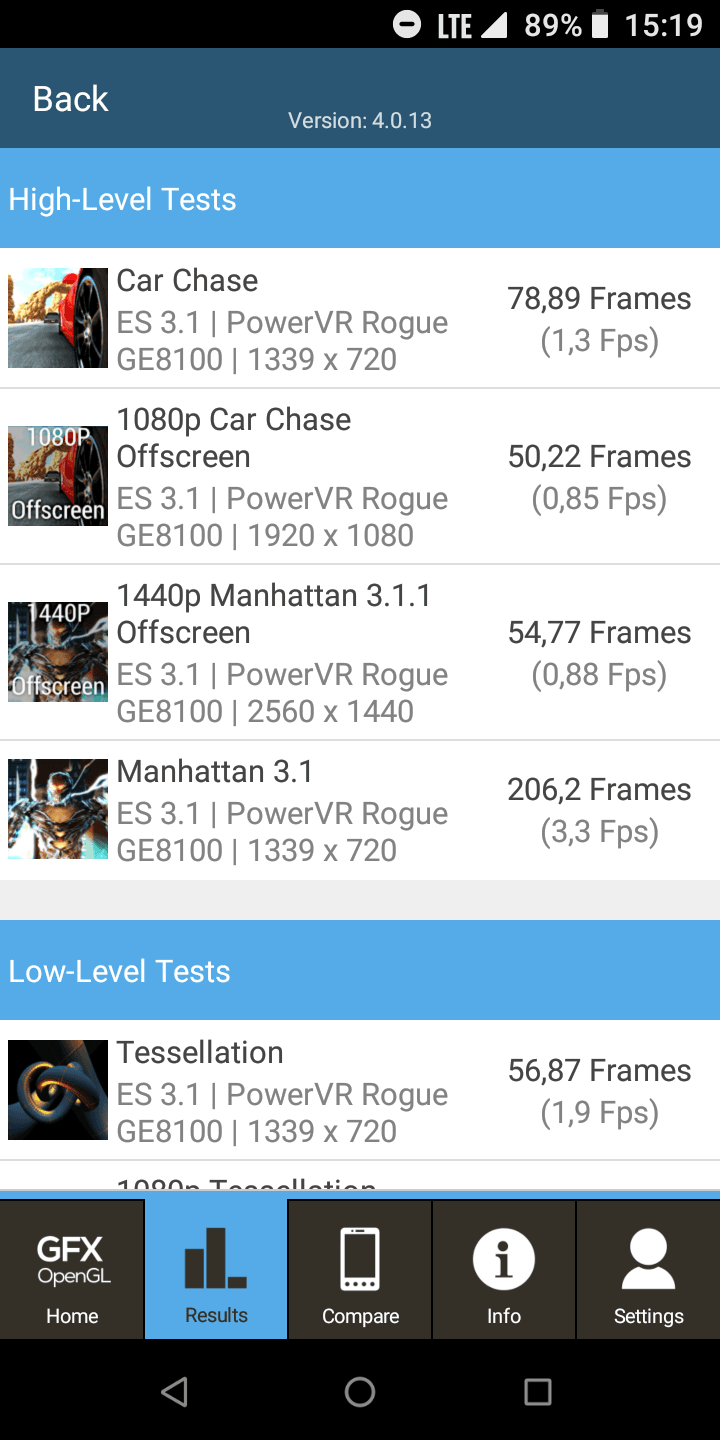The width and height of the screenshot is (720, 1440).
Task: Switch to the Settings tab
Action: [648, 1269]
